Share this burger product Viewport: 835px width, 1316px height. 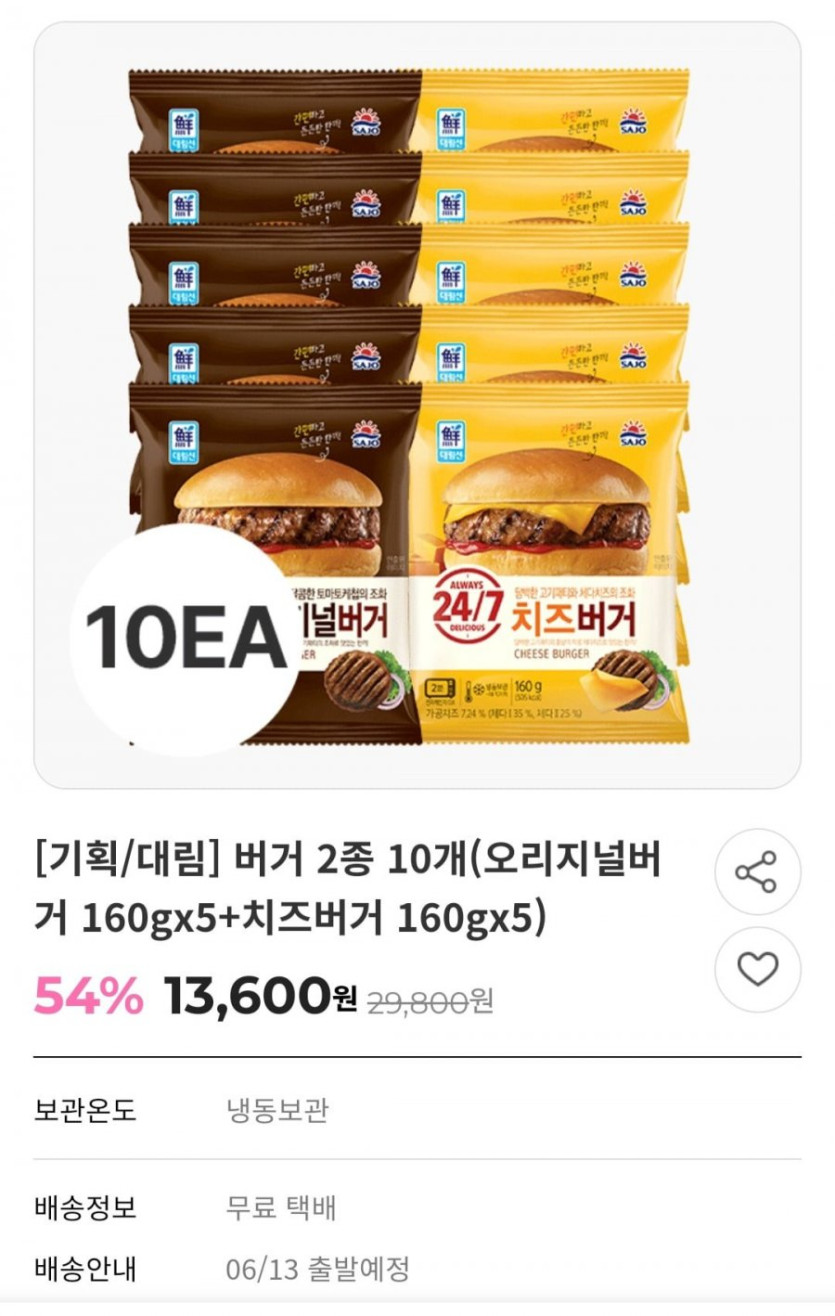click(757, 873)
